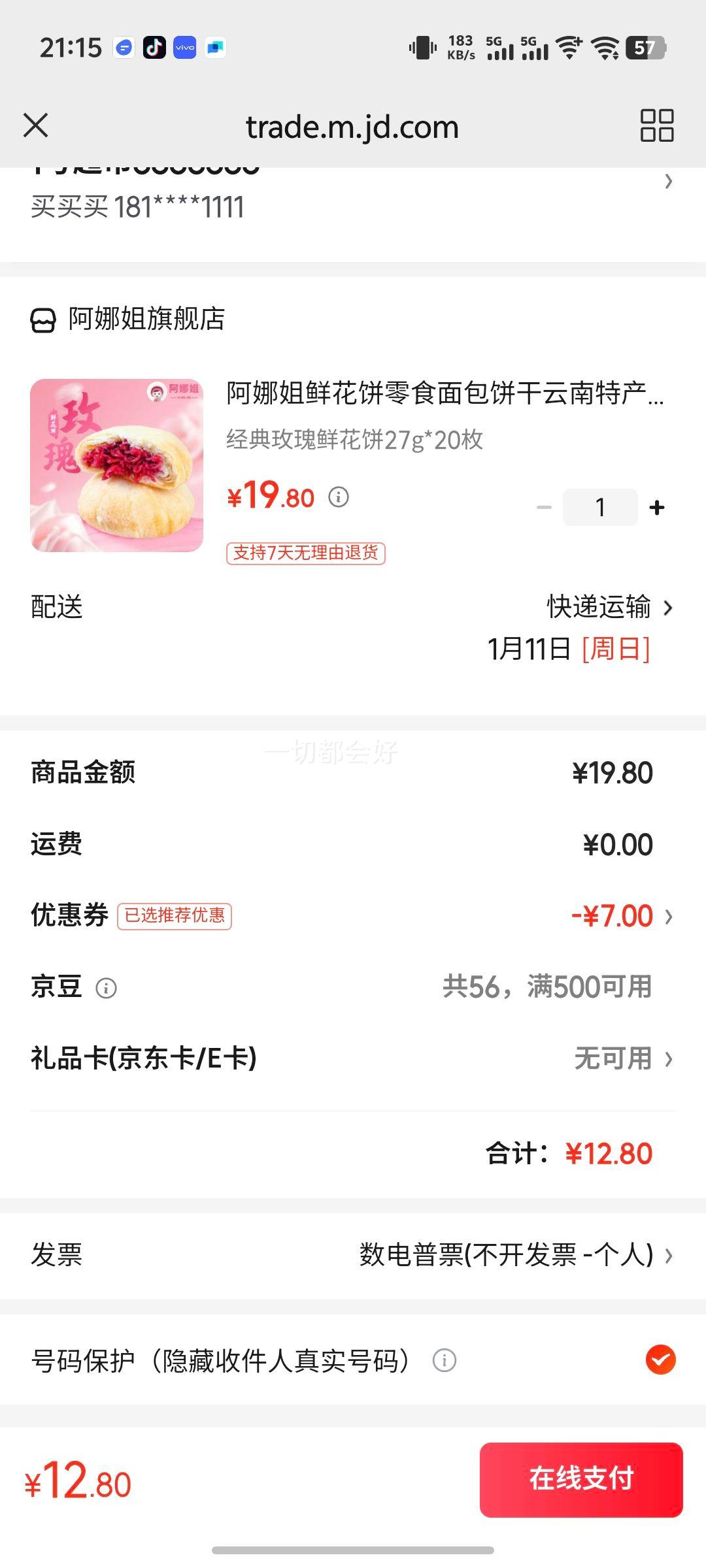The image size is (706, 1568).
Task: Show price info next to ¥19.80
Action: [339, 497]
